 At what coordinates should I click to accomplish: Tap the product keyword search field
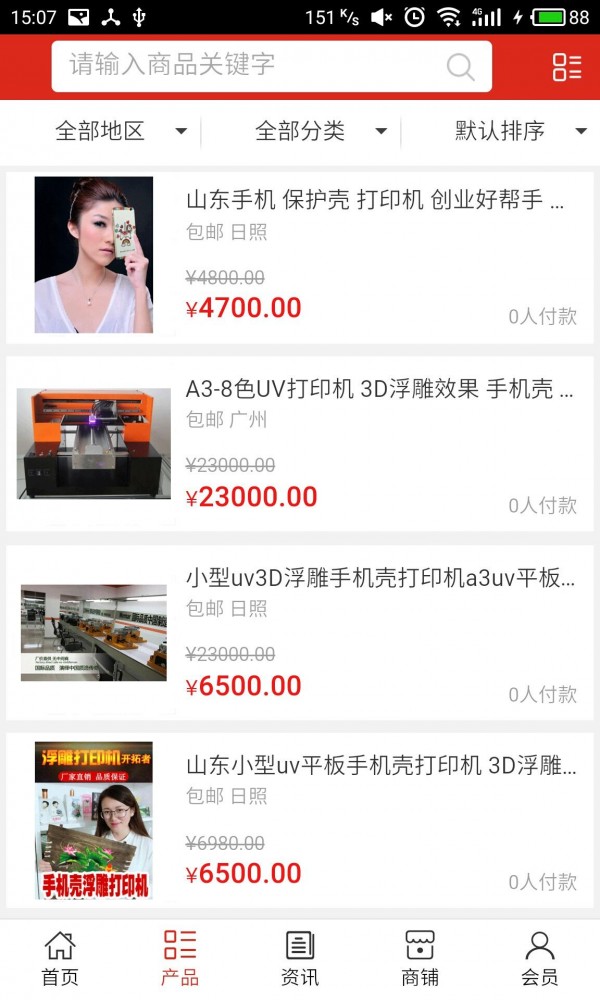pos(250,66)
